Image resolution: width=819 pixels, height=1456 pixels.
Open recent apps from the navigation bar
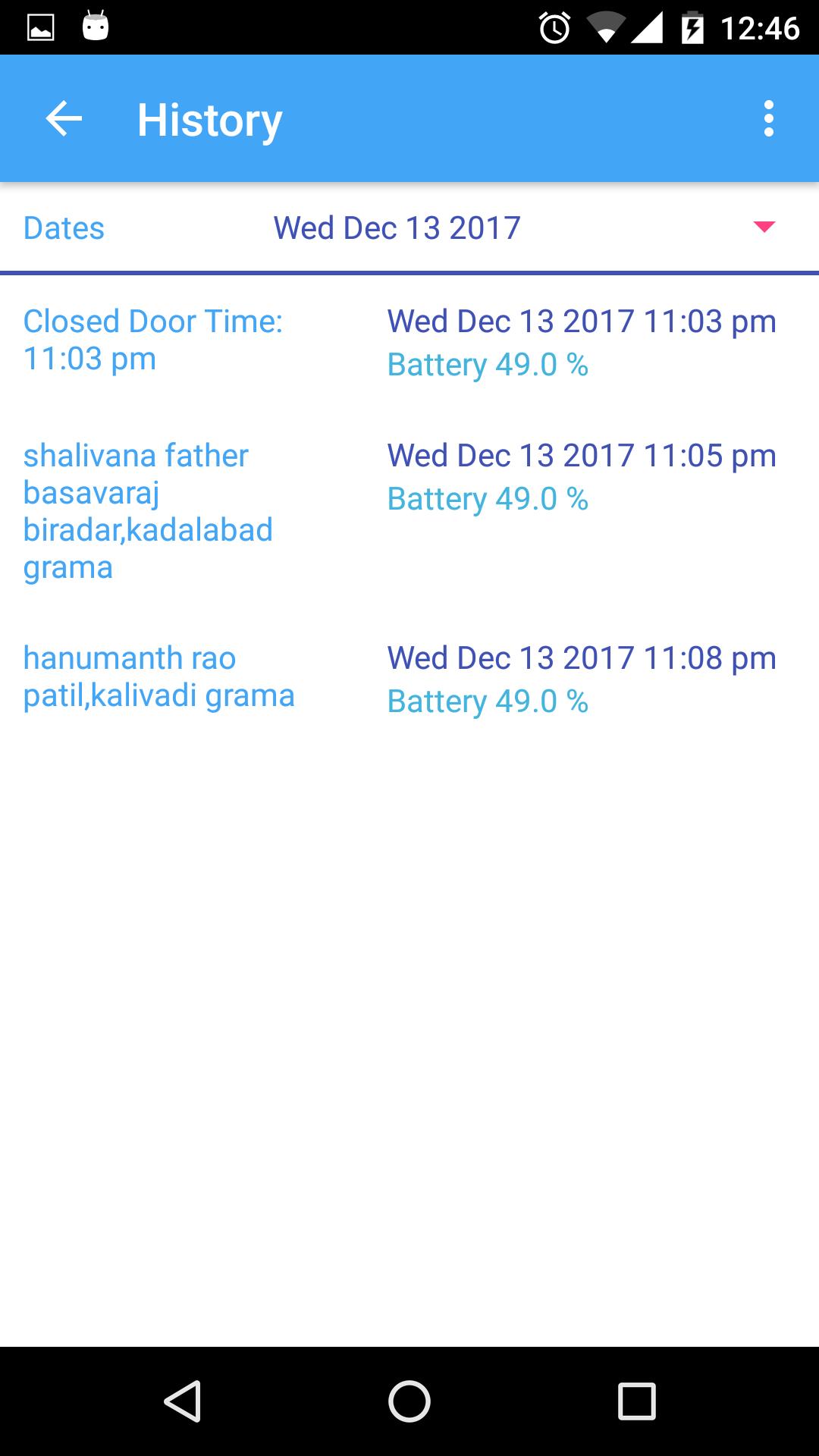click(x=636, y=1401)
